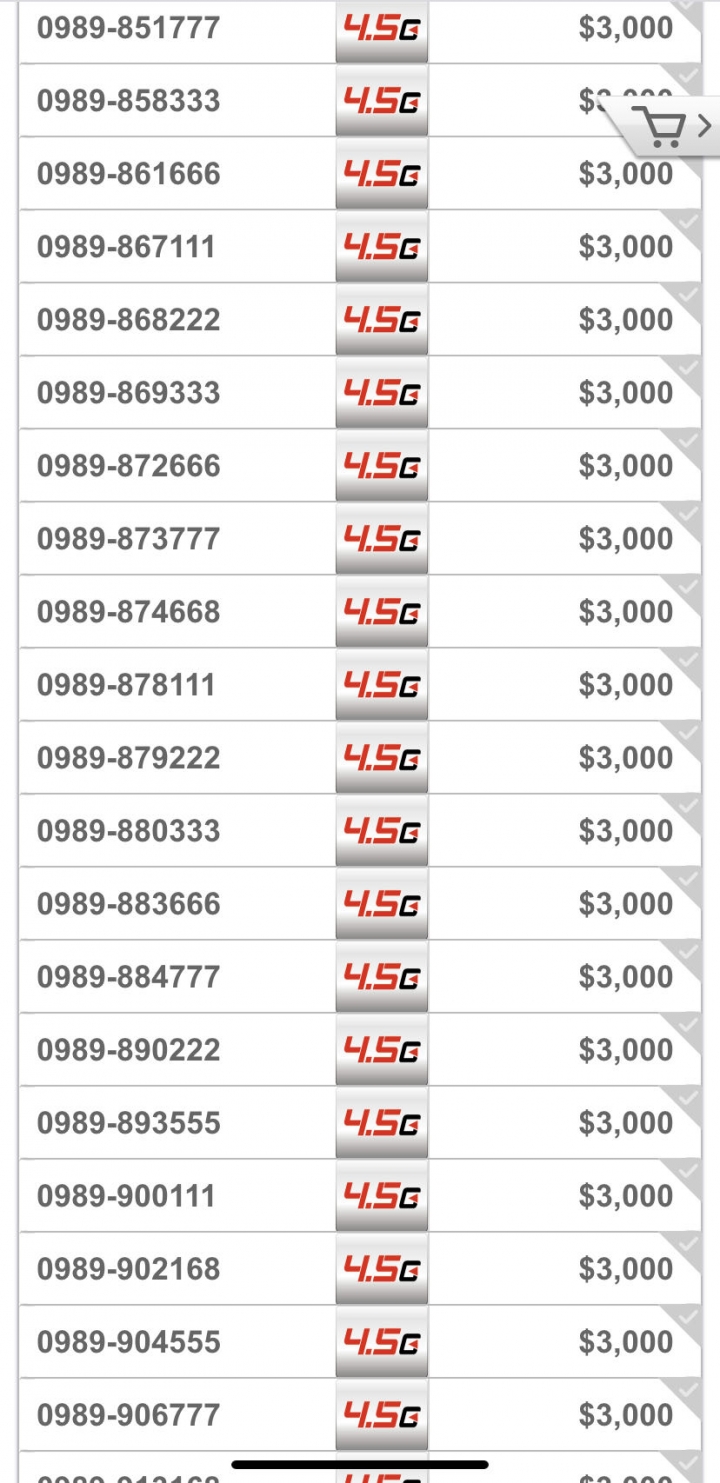The image size is (720, 1483).
Task: Choose number 0989-861666 from the list
Action: [x=360, y=174]
